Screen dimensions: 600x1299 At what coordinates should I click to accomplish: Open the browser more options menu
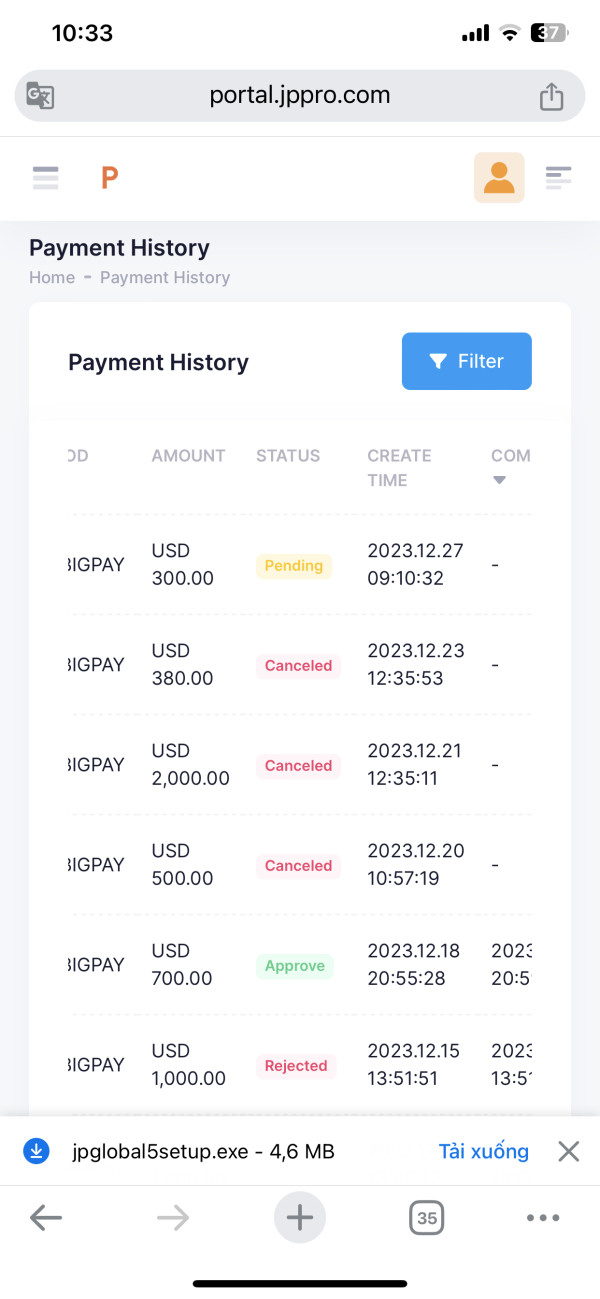tap(543, 1217)
